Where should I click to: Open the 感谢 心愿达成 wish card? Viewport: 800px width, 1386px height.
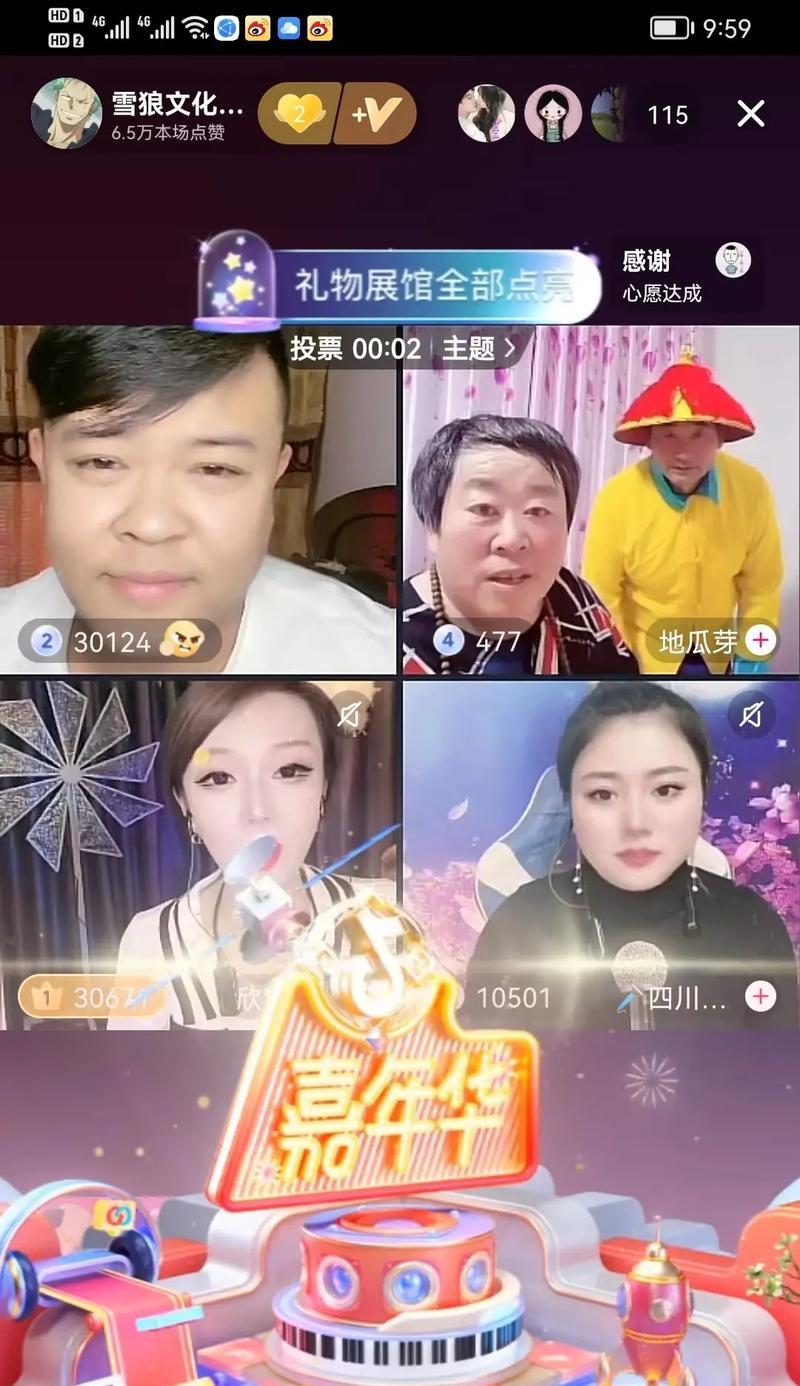(x=685, y=274)
